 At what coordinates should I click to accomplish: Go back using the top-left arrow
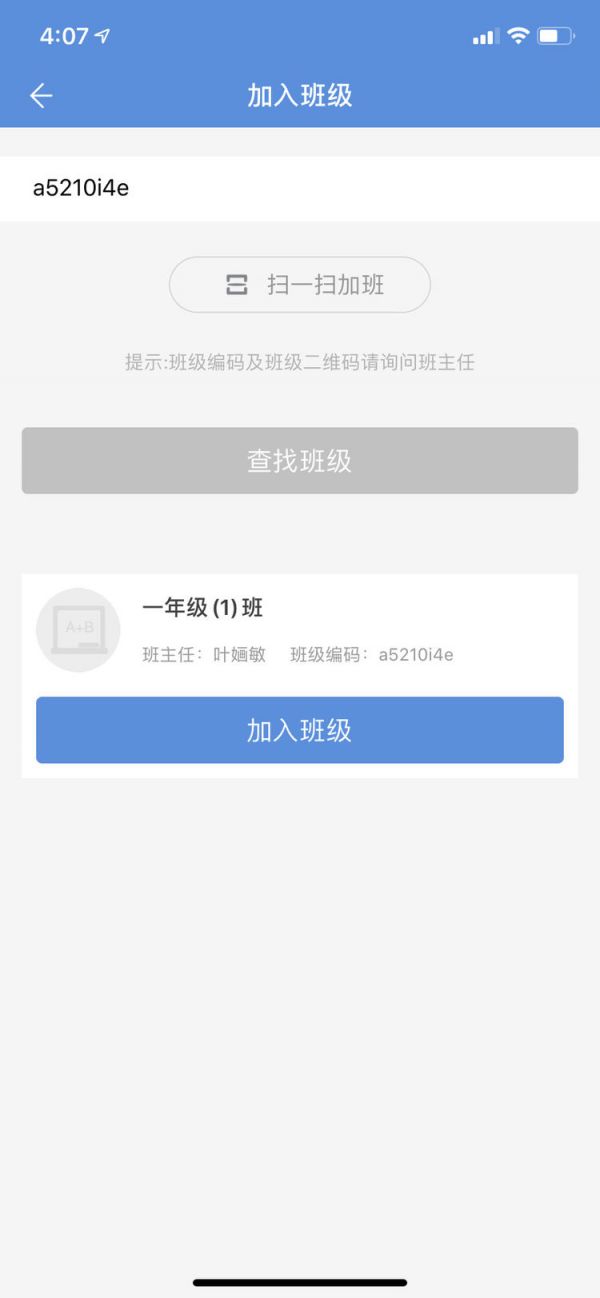(41, 96)
